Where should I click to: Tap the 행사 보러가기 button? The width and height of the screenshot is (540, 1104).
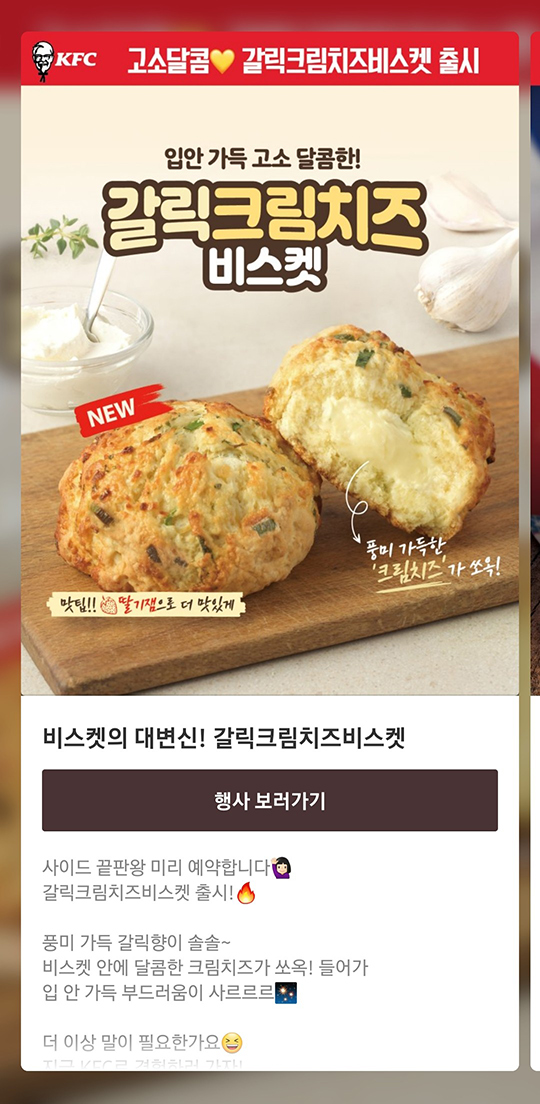click(x=270, y=801)
